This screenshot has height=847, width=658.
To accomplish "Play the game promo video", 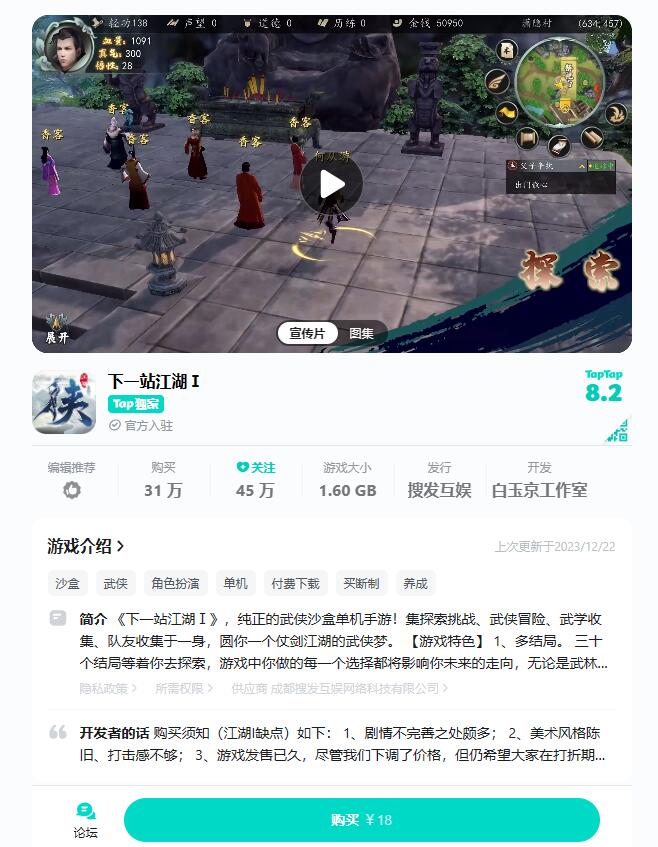I will 331,184.
